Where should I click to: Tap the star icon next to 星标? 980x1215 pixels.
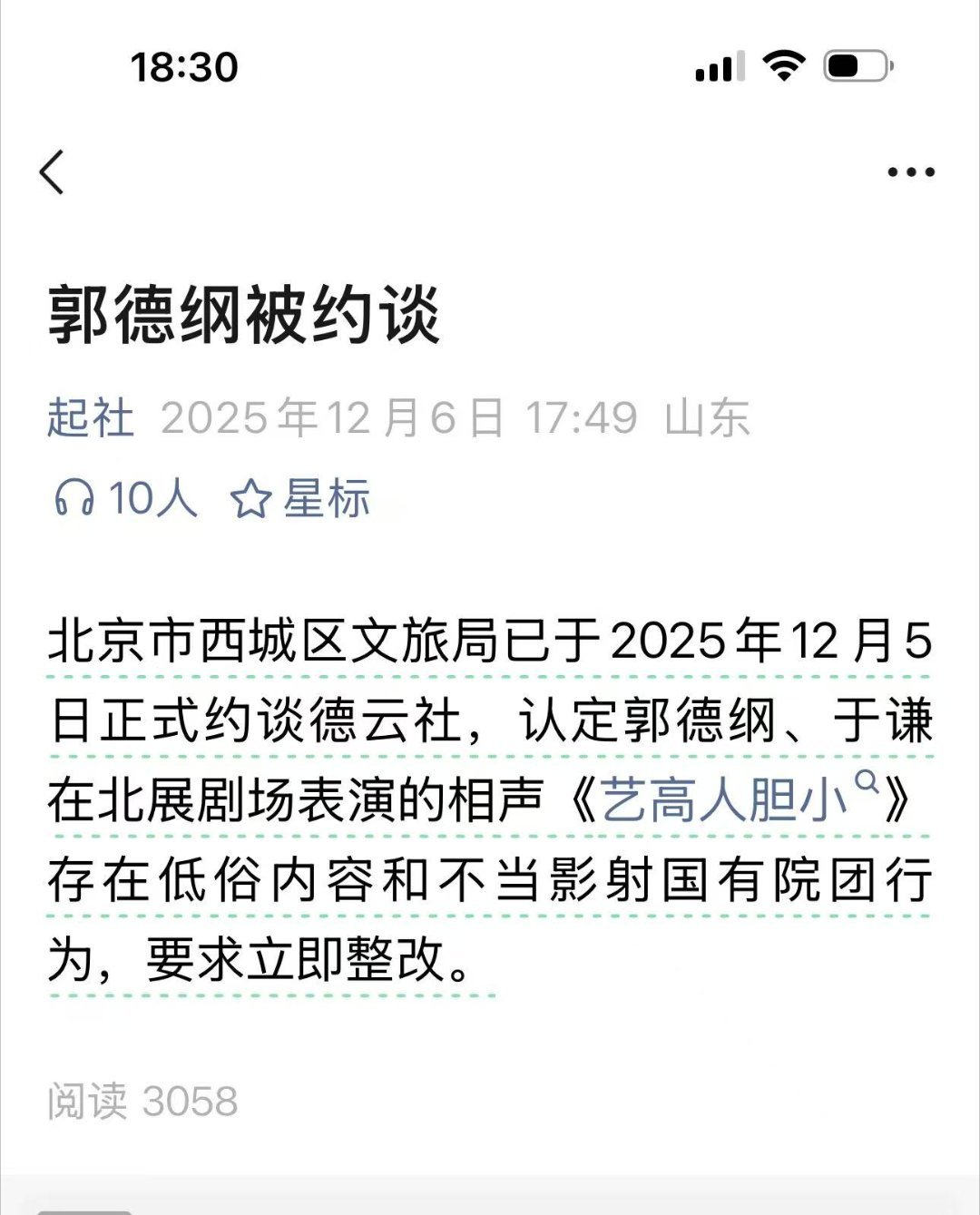250,496
